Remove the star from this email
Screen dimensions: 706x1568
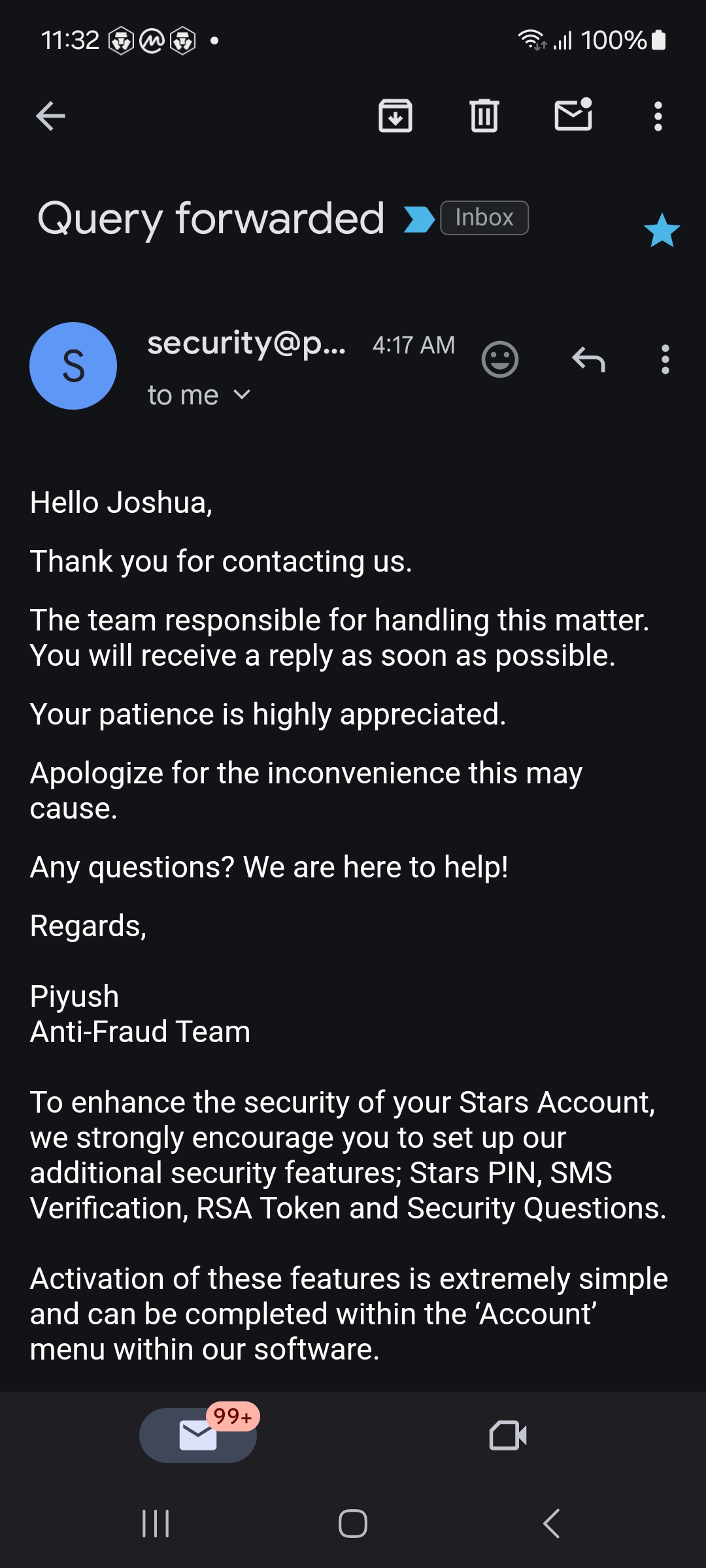662,231
